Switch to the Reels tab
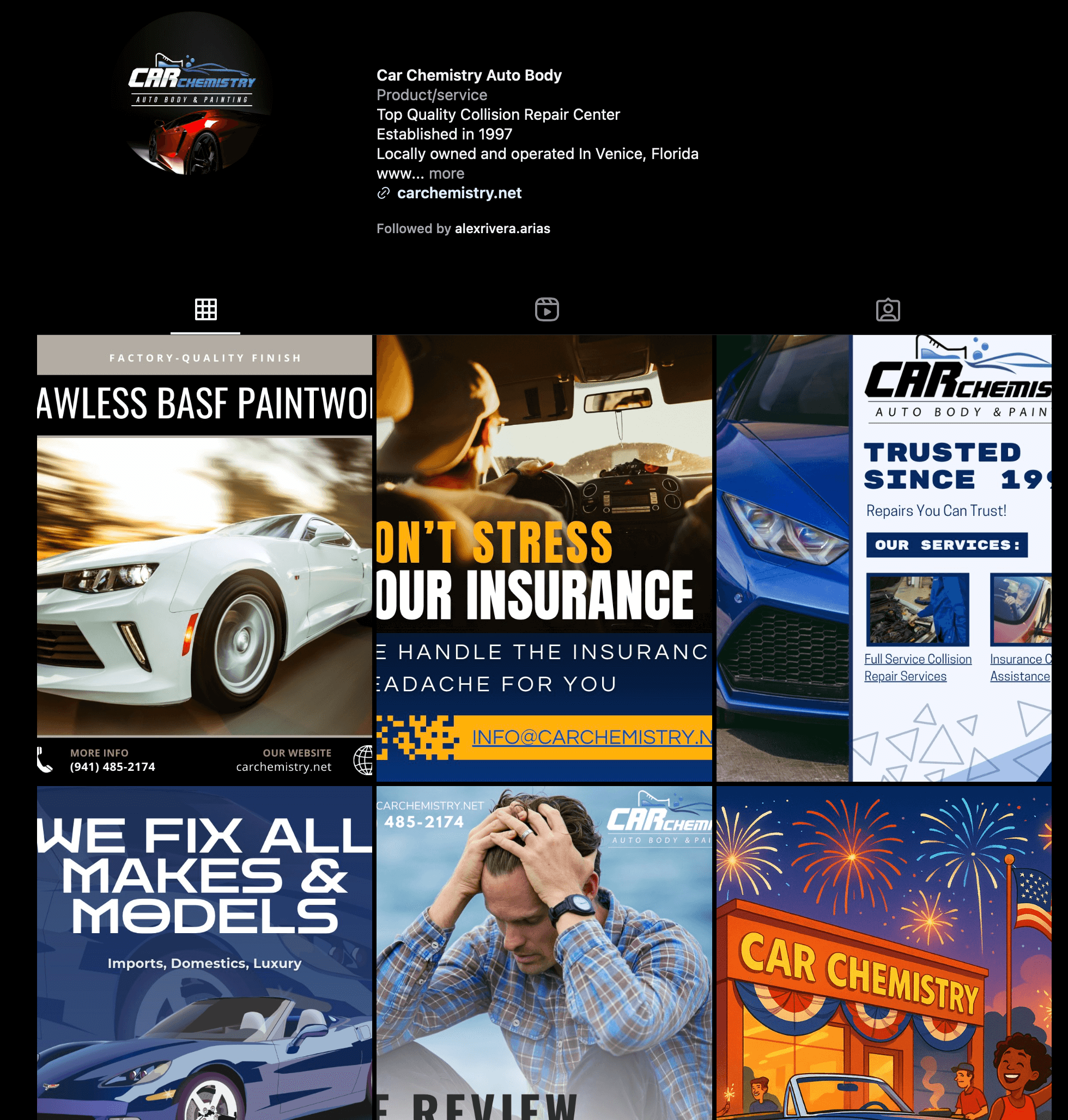The width and height of the screenshot is (1068, 1120). [x=547, y=309]
